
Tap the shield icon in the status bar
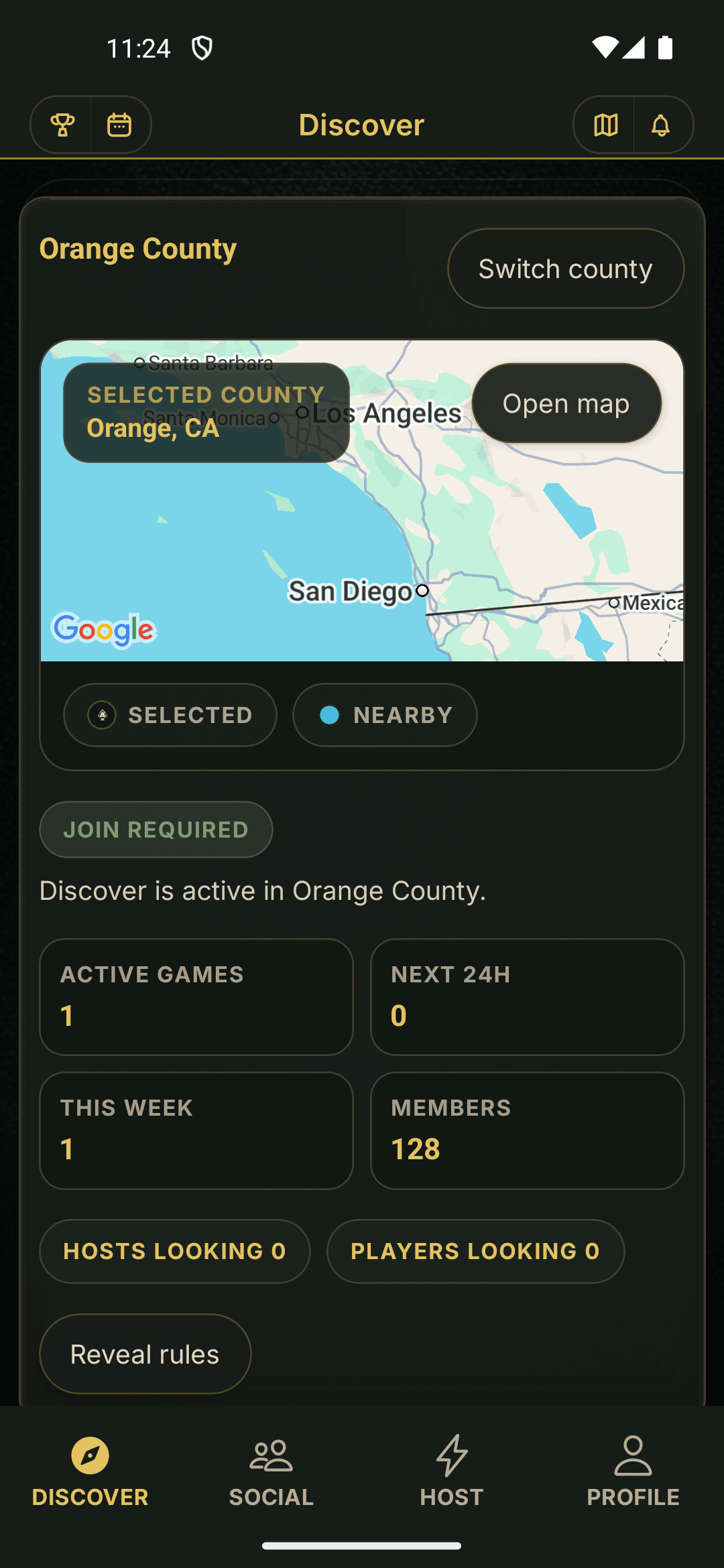[202, 47]
